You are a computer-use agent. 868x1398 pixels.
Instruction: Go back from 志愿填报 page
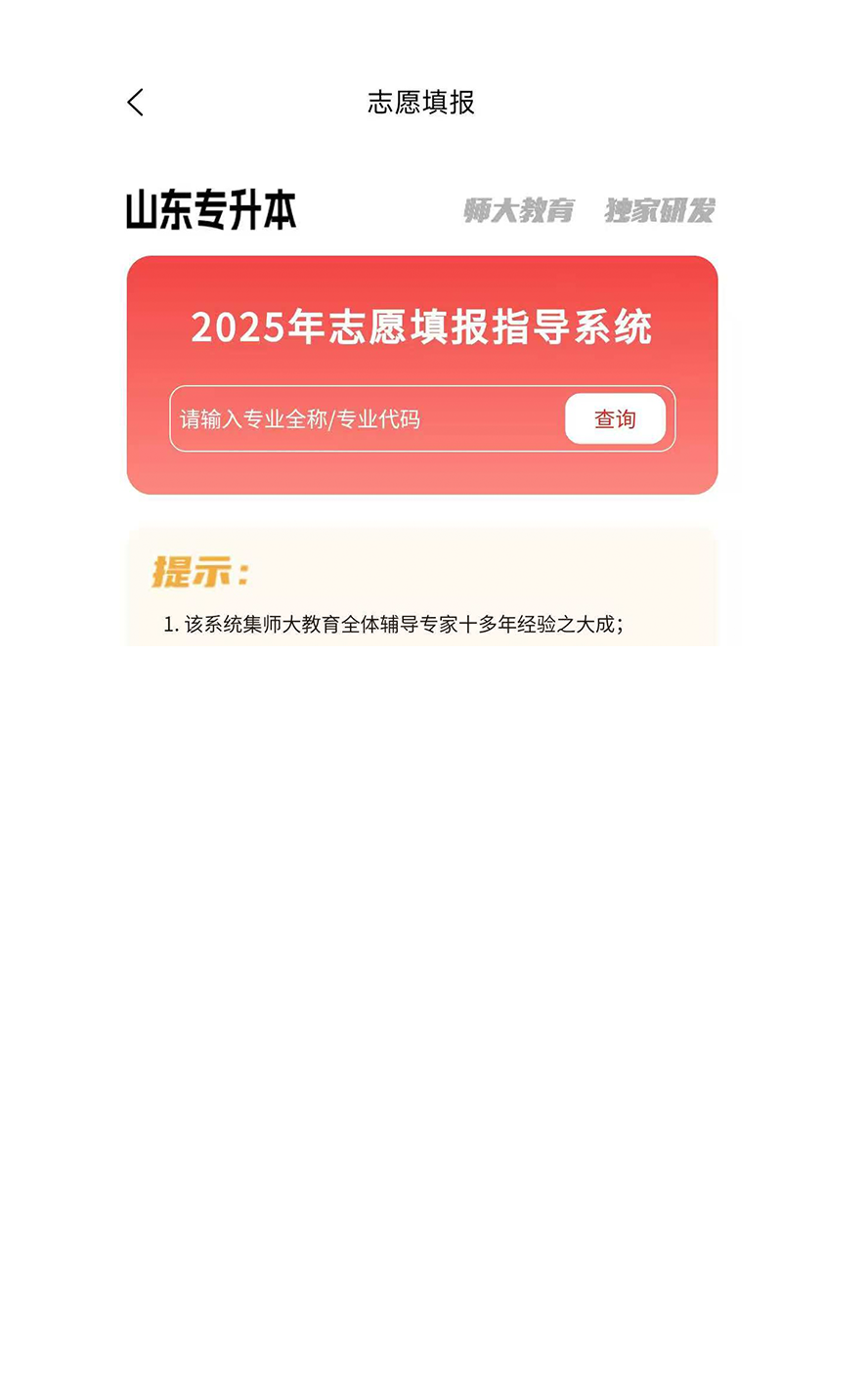tap(136, 103)
